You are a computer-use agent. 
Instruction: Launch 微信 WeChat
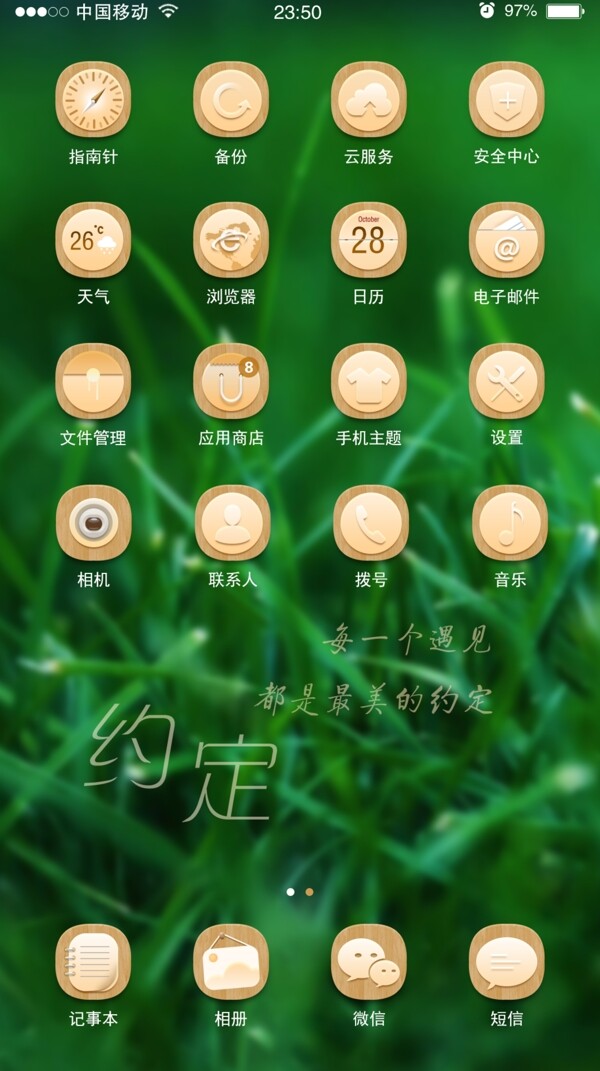pos(369,962)
